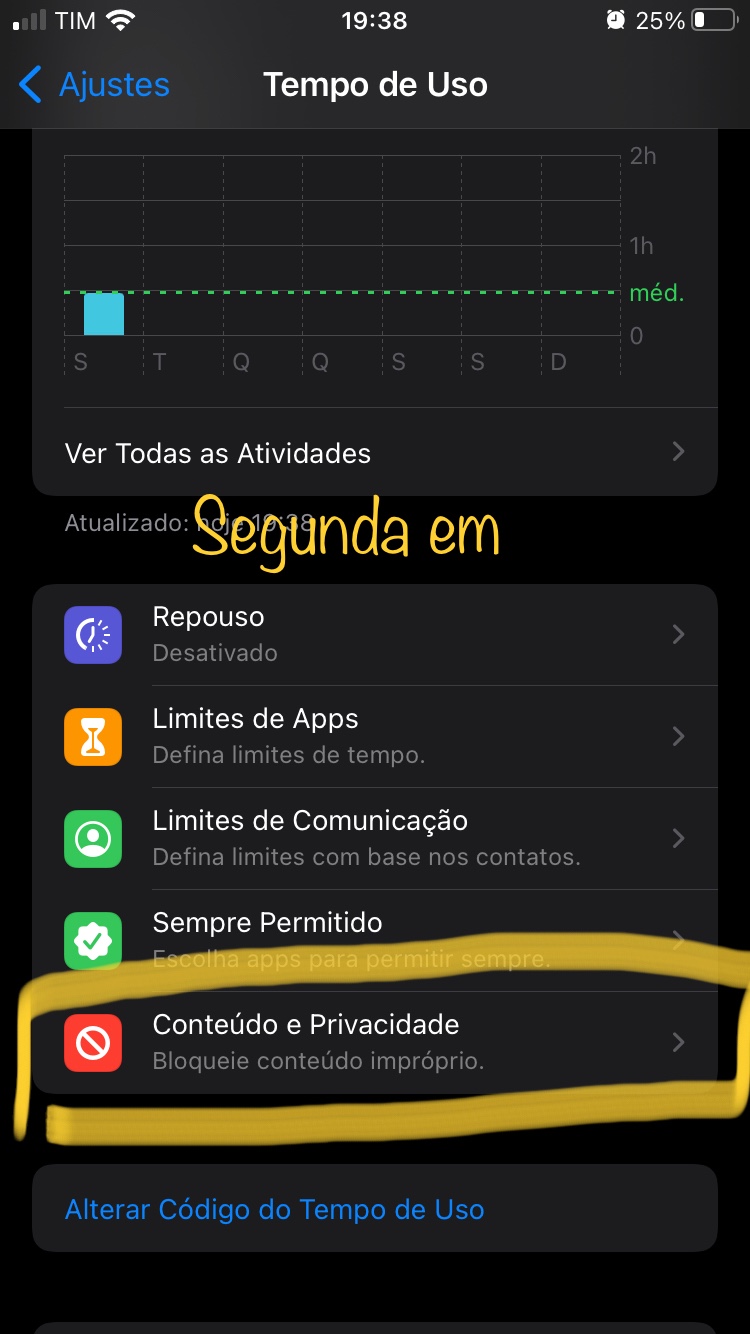This screenshot has width=750, height=1334.
Task: Open Limites de Apps
Action: click(x=375, y=736)
